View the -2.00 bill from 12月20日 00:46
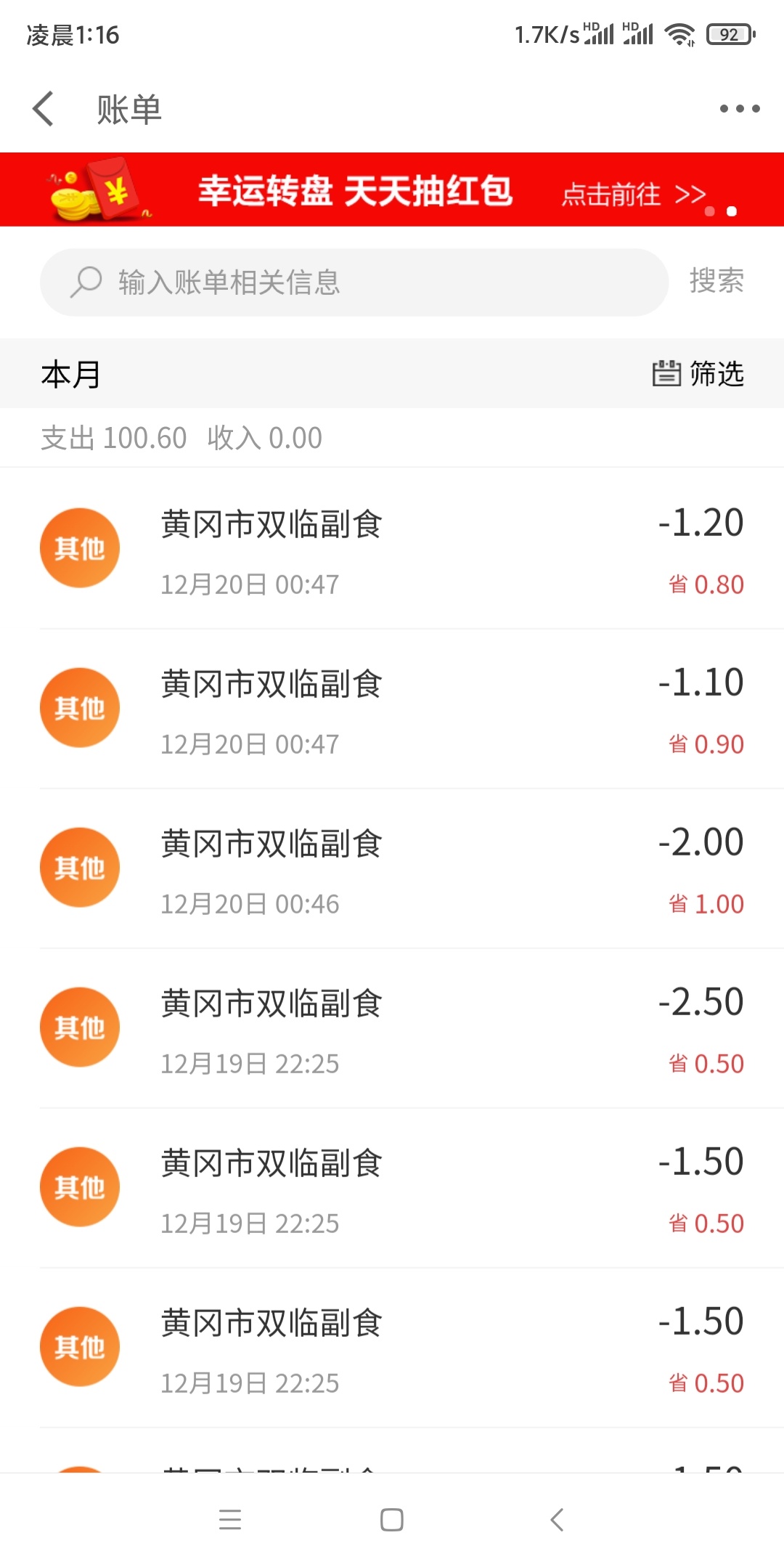The height and width of the screenshot is (1567, 784). click(x=392, y=868)
